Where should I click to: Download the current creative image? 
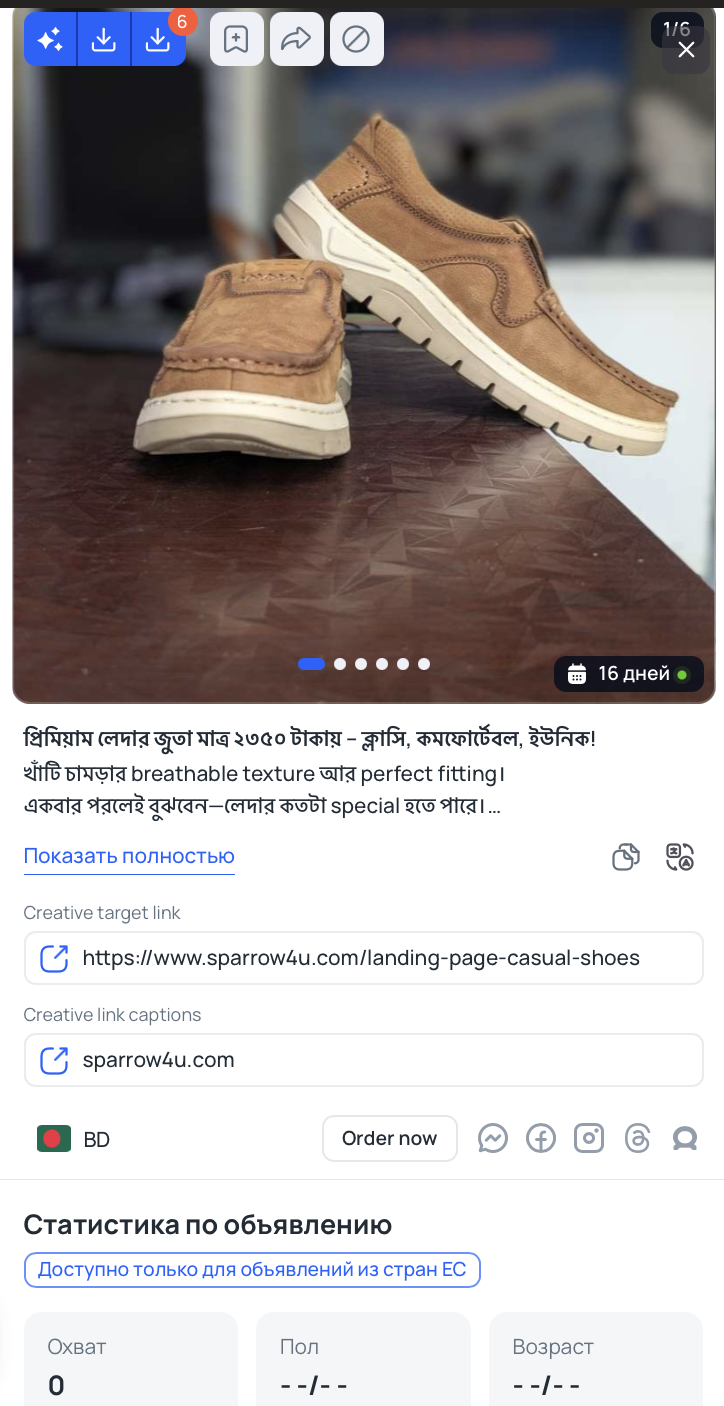tap(104, 40)
